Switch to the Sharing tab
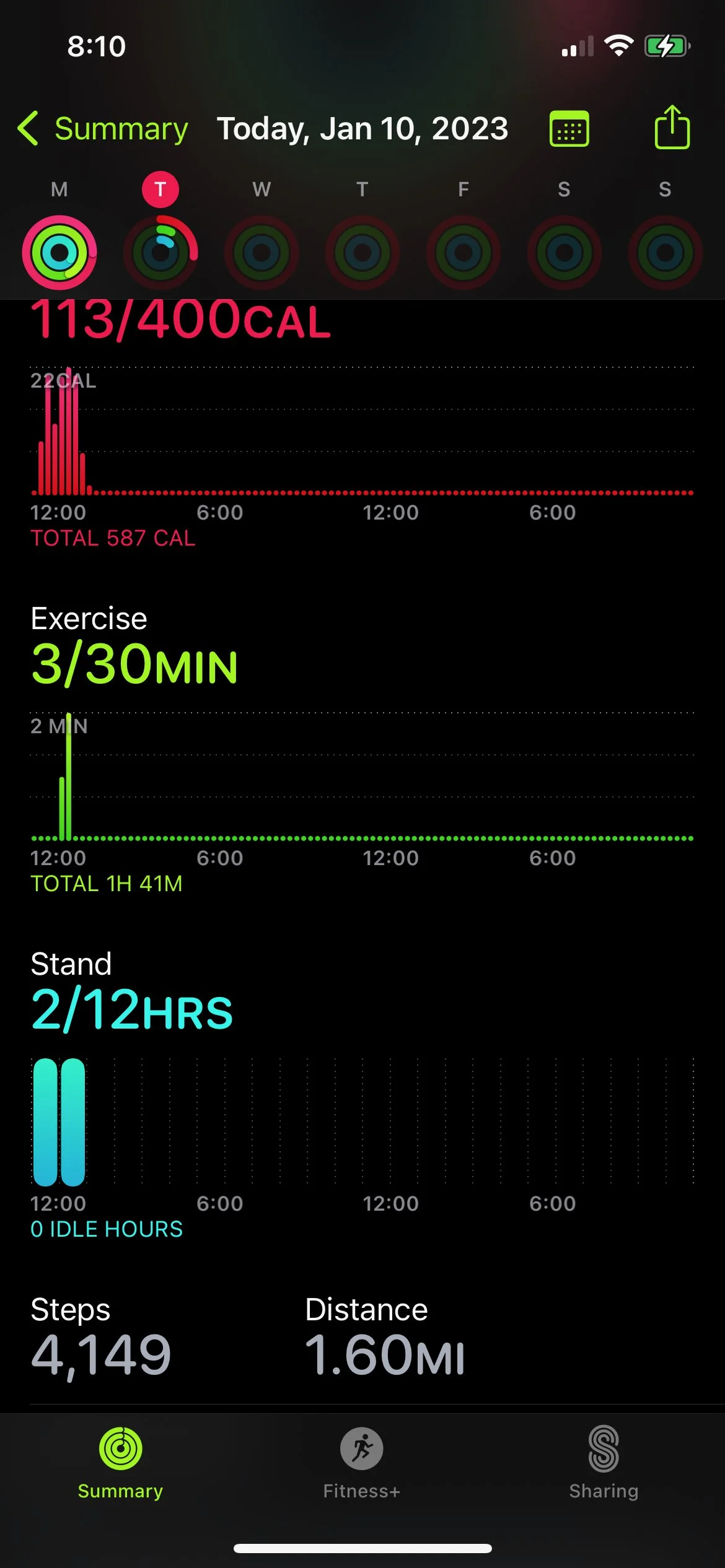This screenshot has height=1568, width=725. coord(603,1463)
